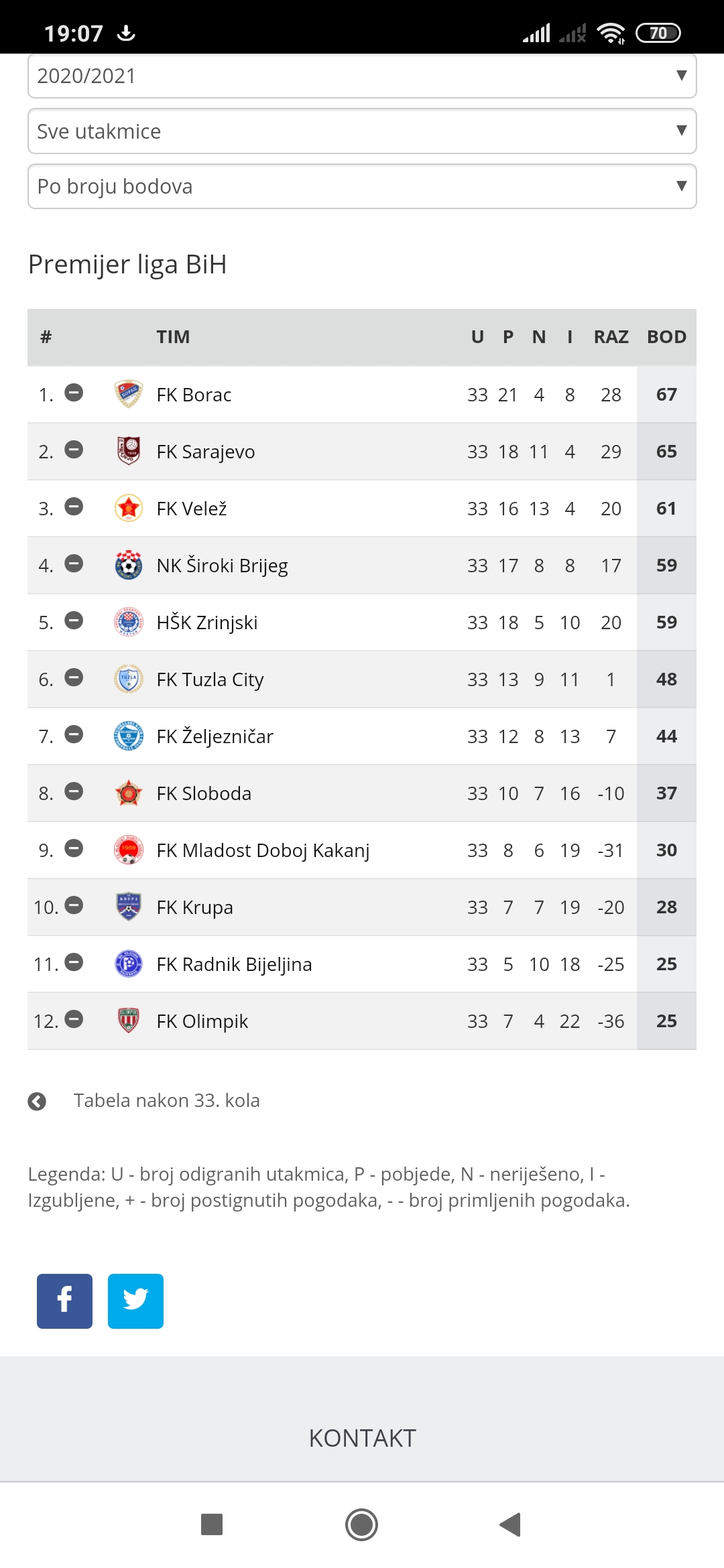This screenshot has height=1568, width=724.
Task: Open FK Borac team row
Action: point(362,394)
